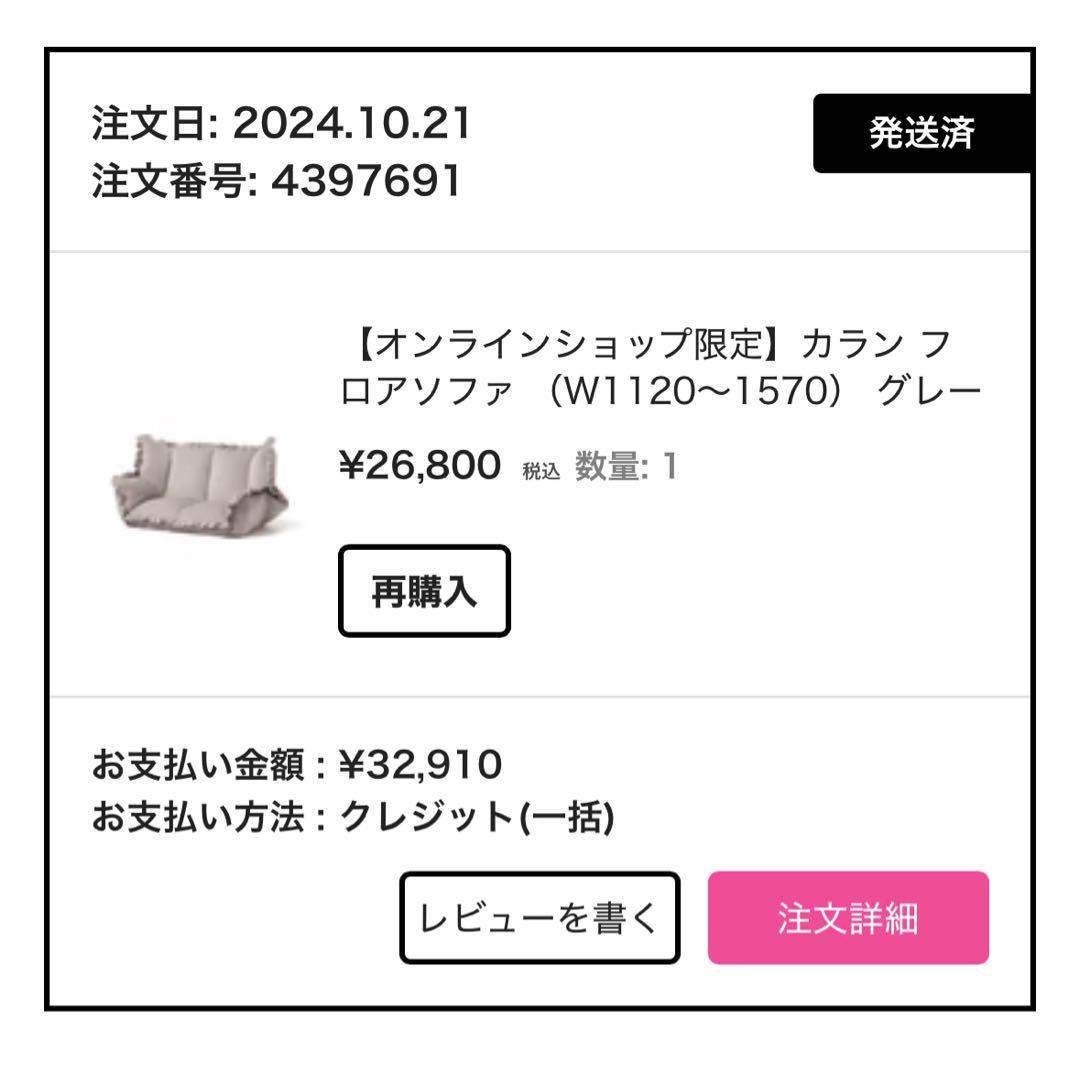Open 注文詳細 order details
This screenshot has height=1065, width=1080.
point(848,918)
